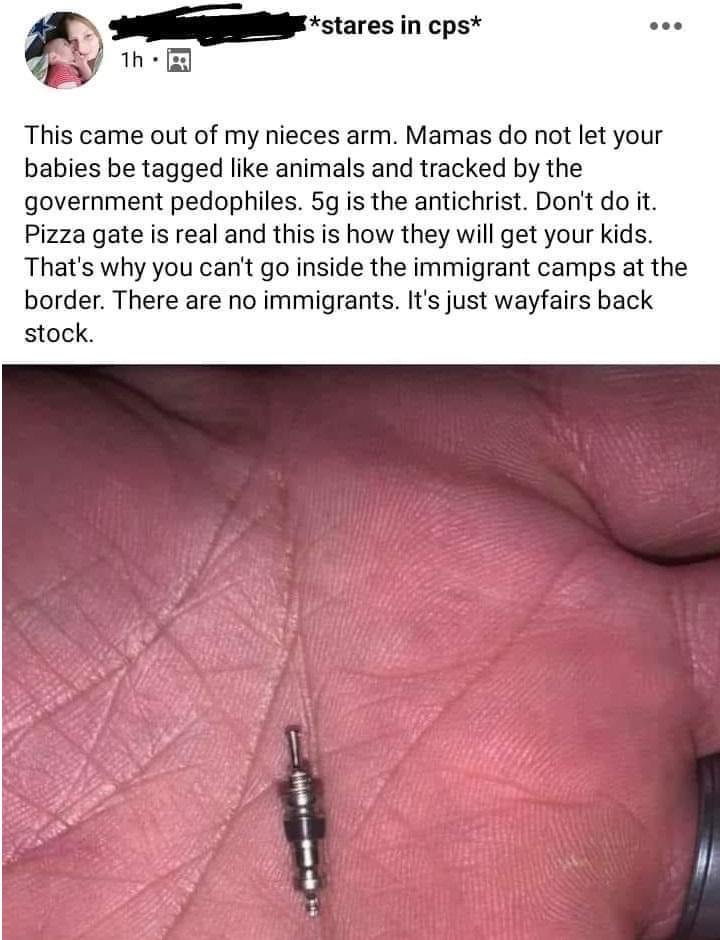Tap the friends audience icon beside 1h

[179, 61]
